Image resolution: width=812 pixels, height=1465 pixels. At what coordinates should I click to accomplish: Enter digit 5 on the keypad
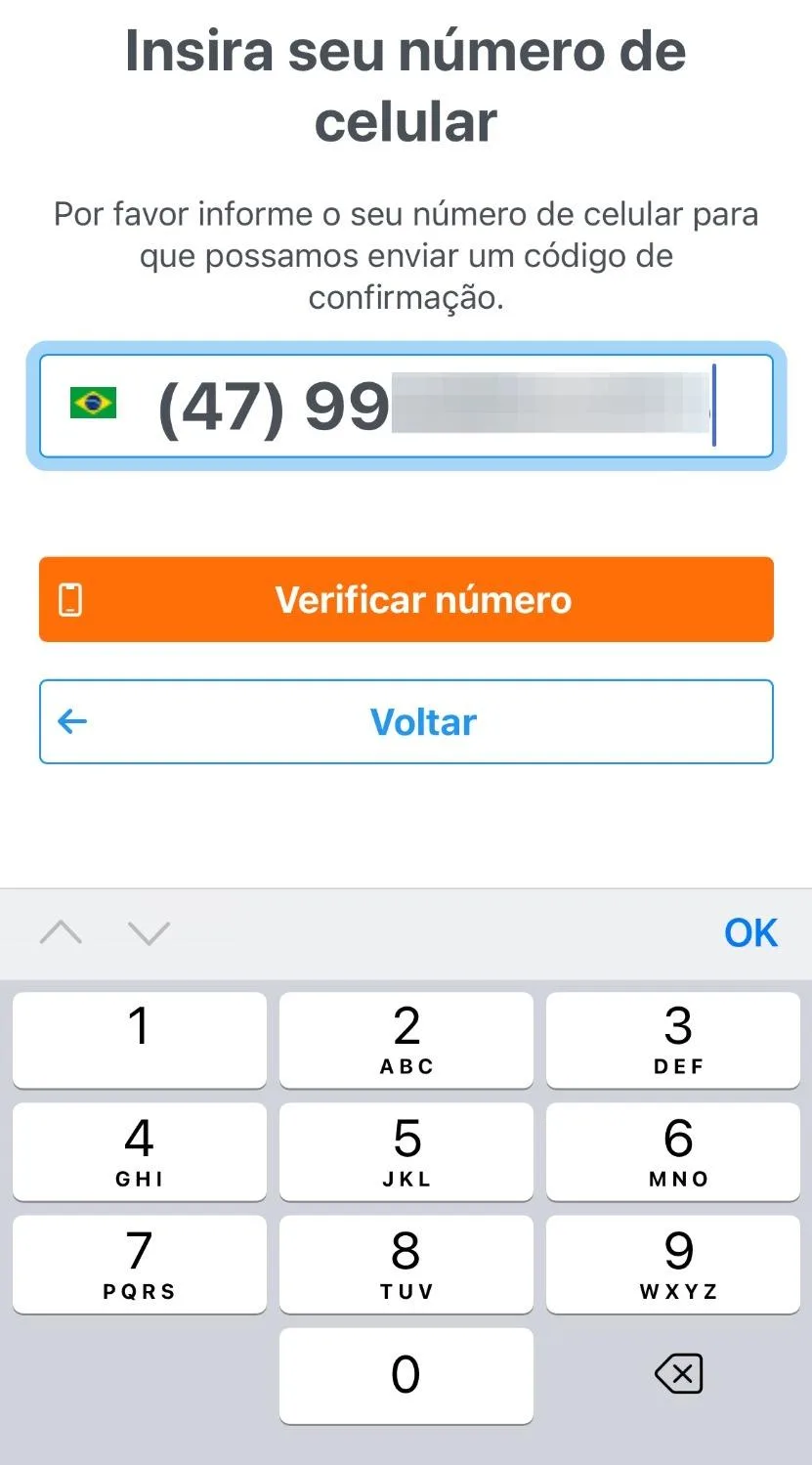click(x=406, y=1150)
